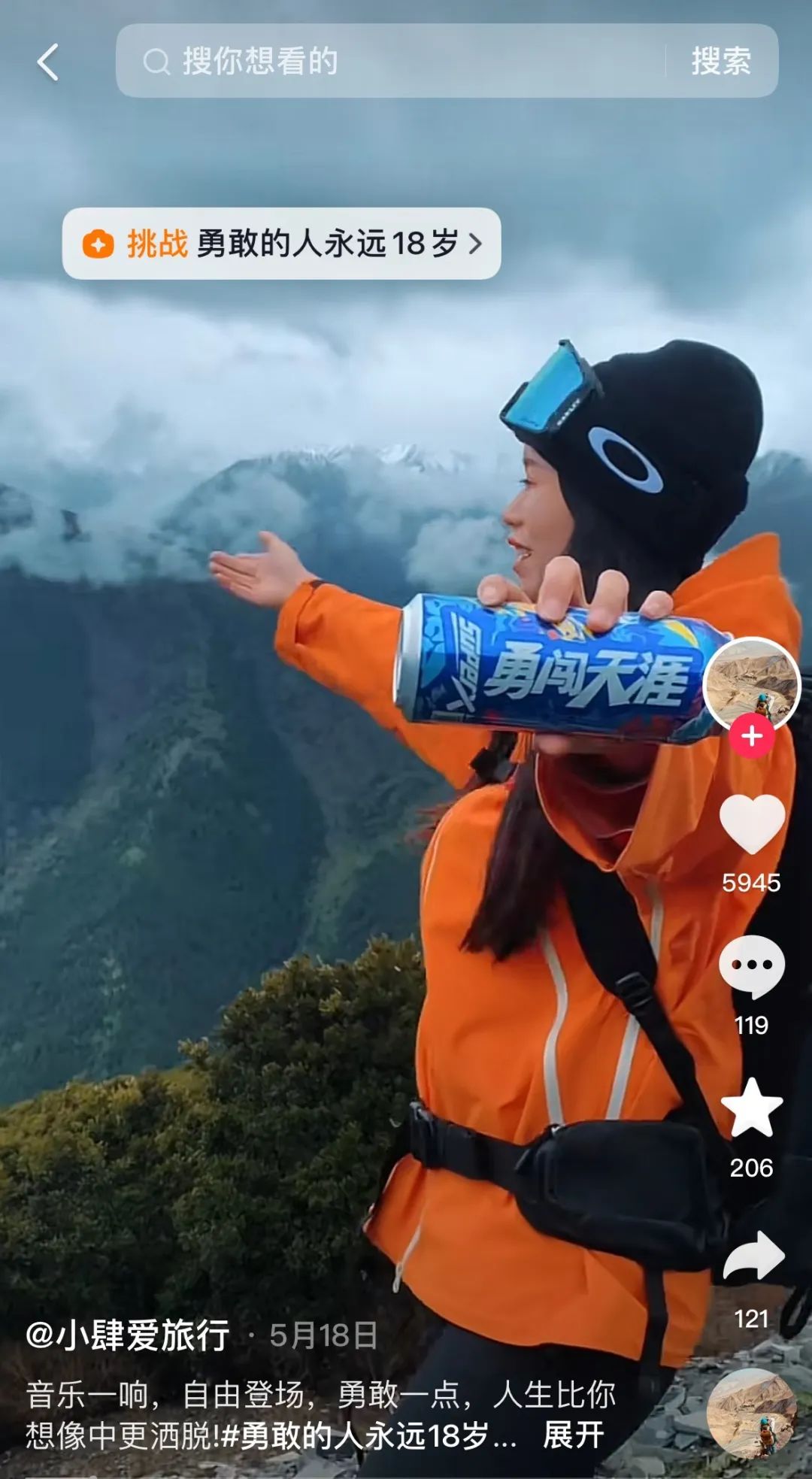Open the 搜你想看的 search field
Screen dimensions: 812x1479
point(391,61)
